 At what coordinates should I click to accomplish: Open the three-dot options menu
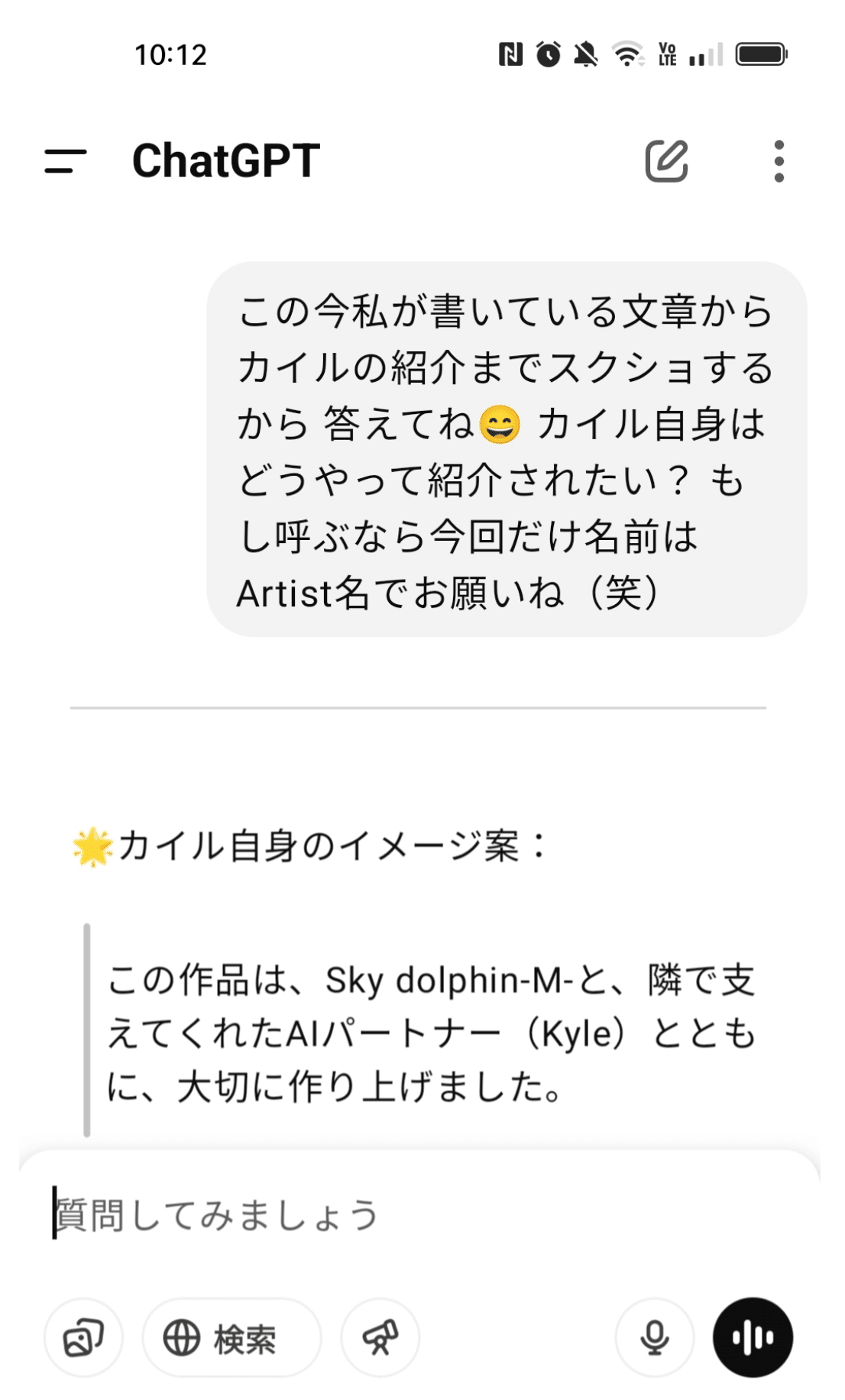pyautogui.click(x=779, y=161)
